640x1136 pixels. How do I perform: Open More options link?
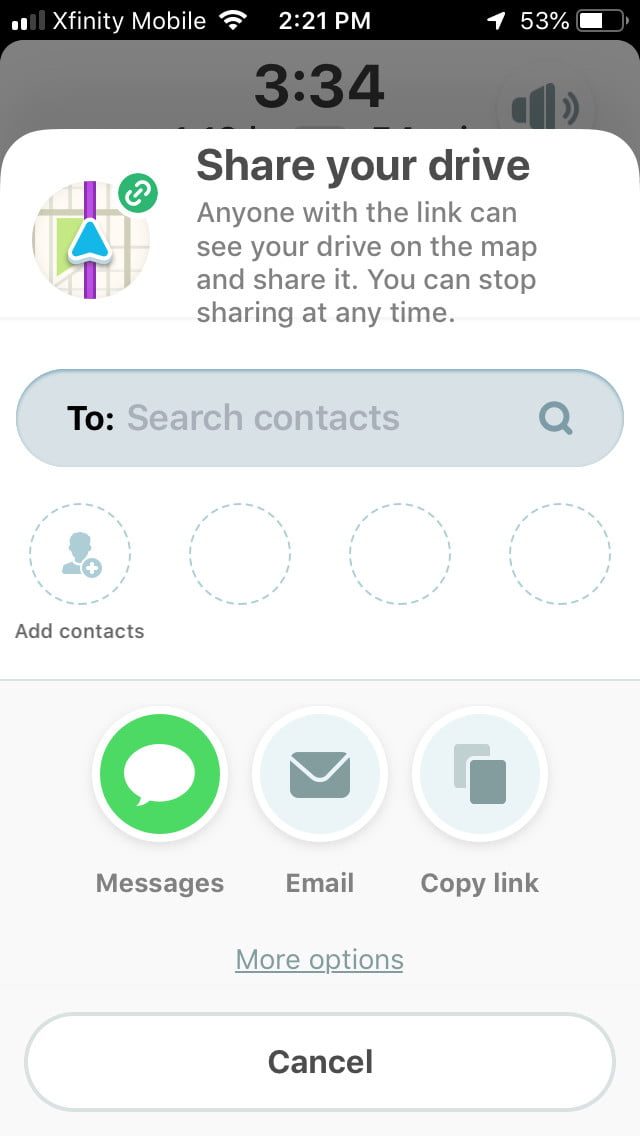319,960
